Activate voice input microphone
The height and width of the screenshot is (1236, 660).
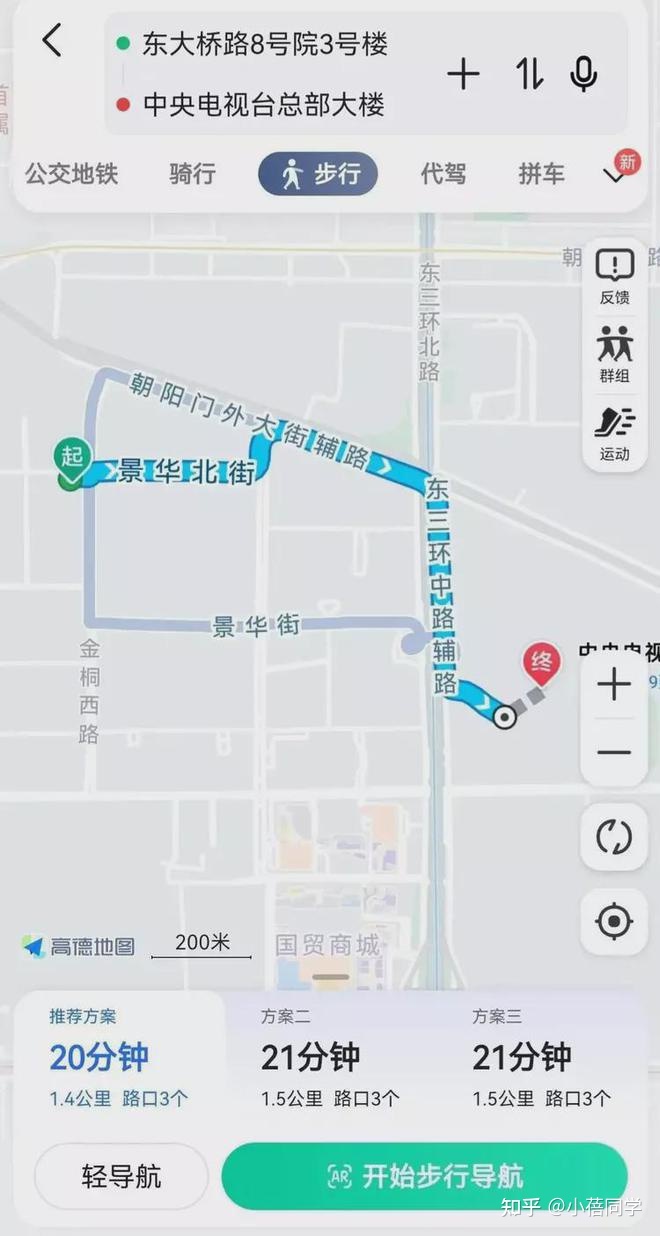584,74
